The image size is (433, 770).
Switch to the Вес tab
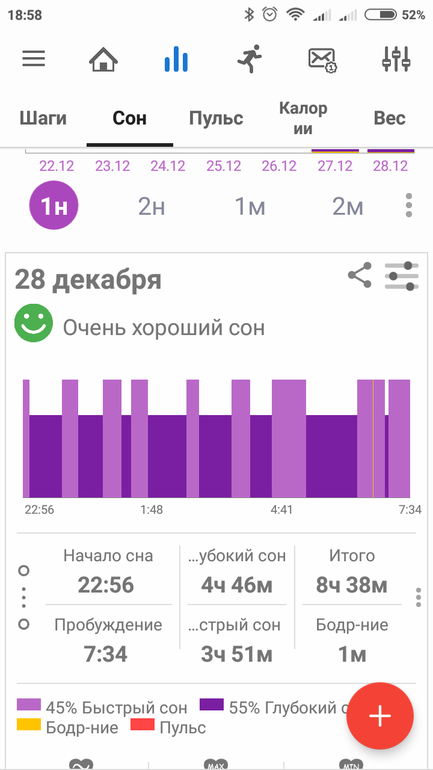390,118
